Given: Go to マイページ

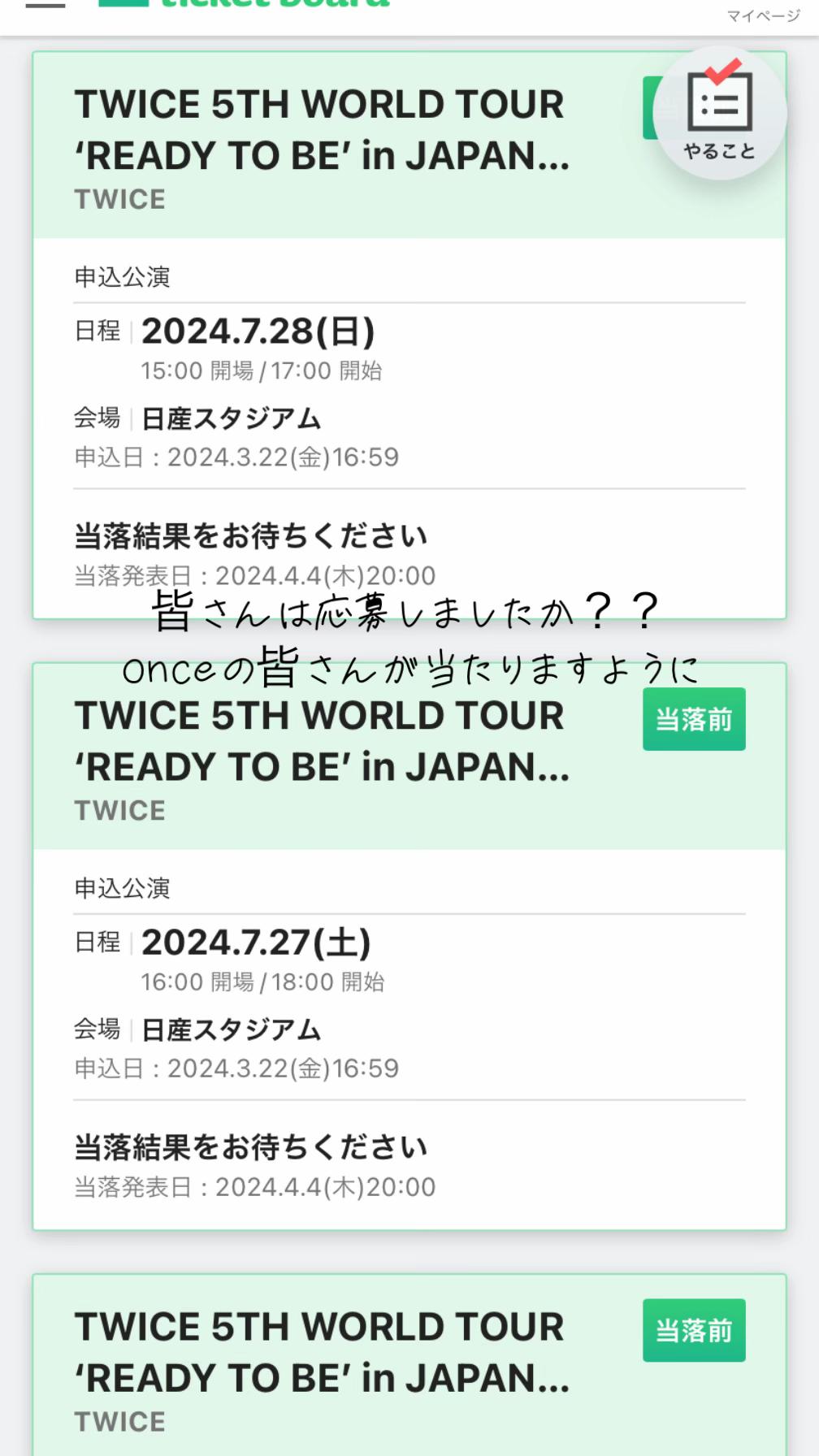Looking at the screenshot, I should point(763,15).
